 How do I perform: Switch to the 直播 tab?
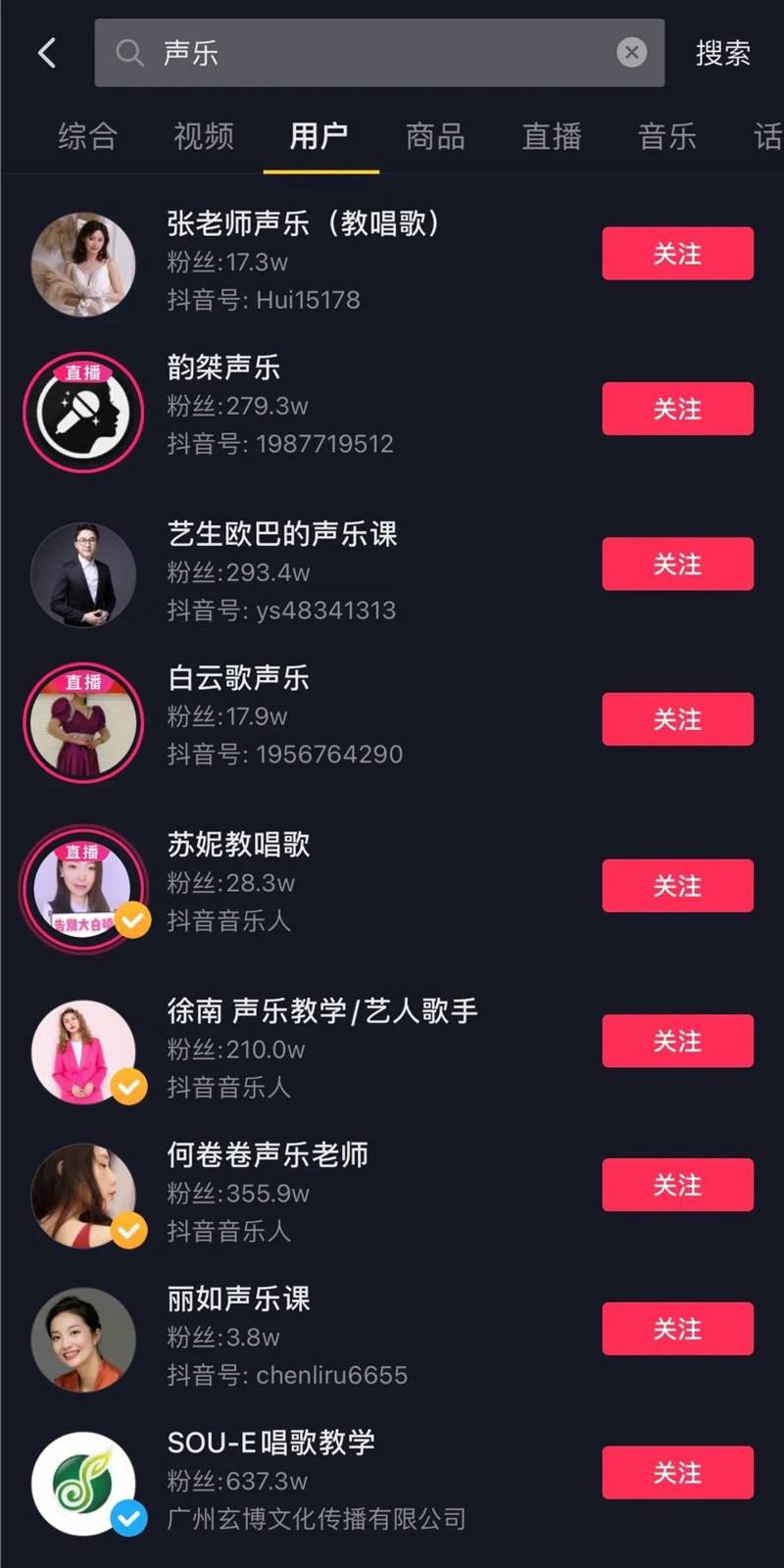click(x=551, y=137)
